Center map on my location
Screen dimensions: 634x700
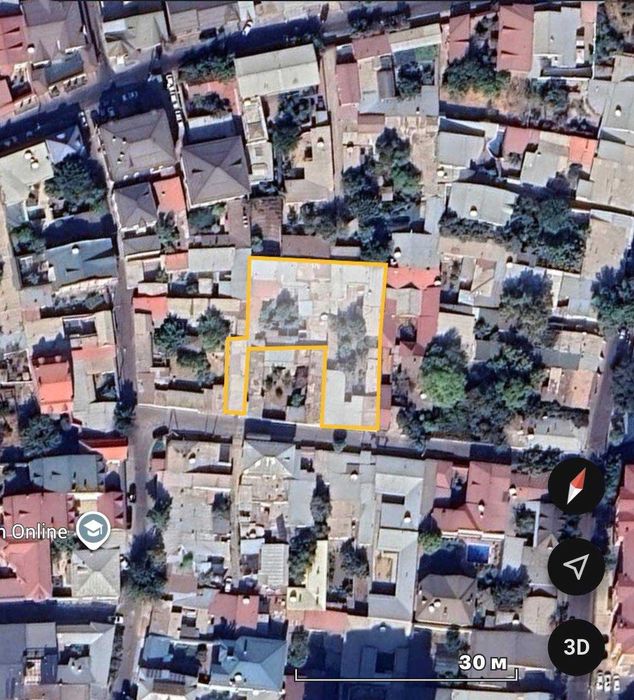[576, 567]
